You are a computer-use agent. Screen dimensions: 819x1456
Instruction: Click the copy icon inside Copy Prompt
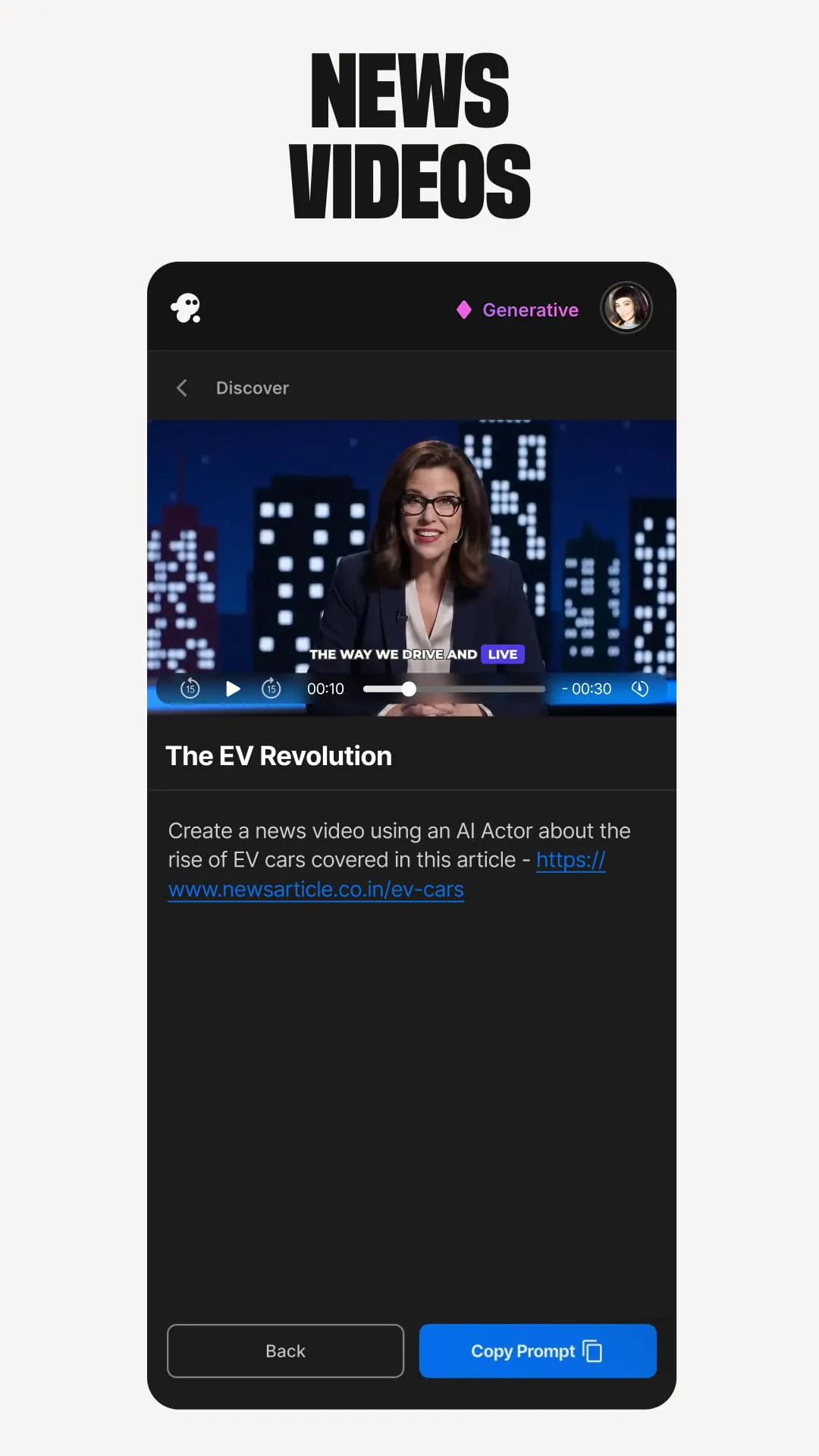591,1351
